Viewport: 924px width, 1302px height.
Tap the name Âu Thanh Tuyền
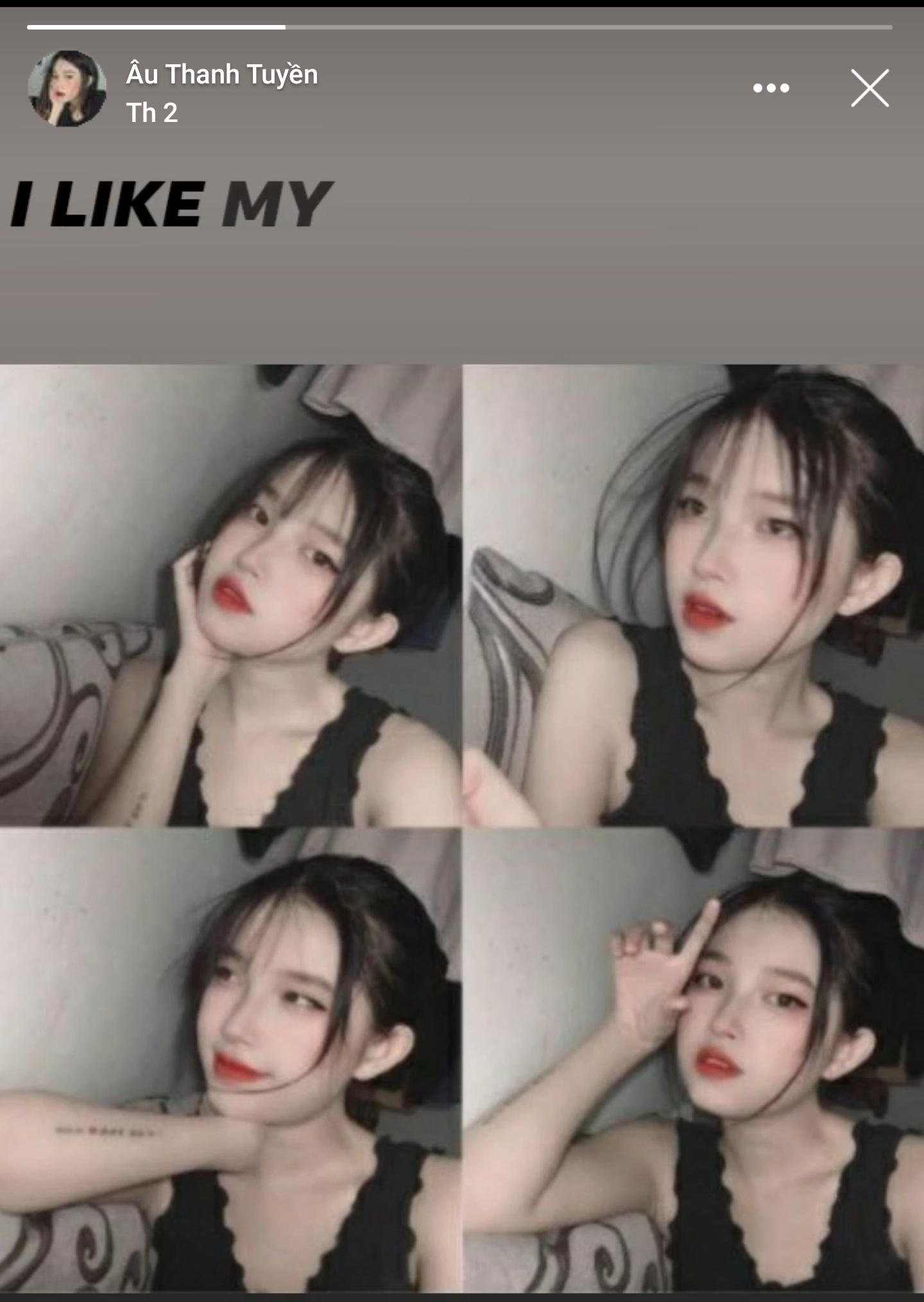(221, 74)
